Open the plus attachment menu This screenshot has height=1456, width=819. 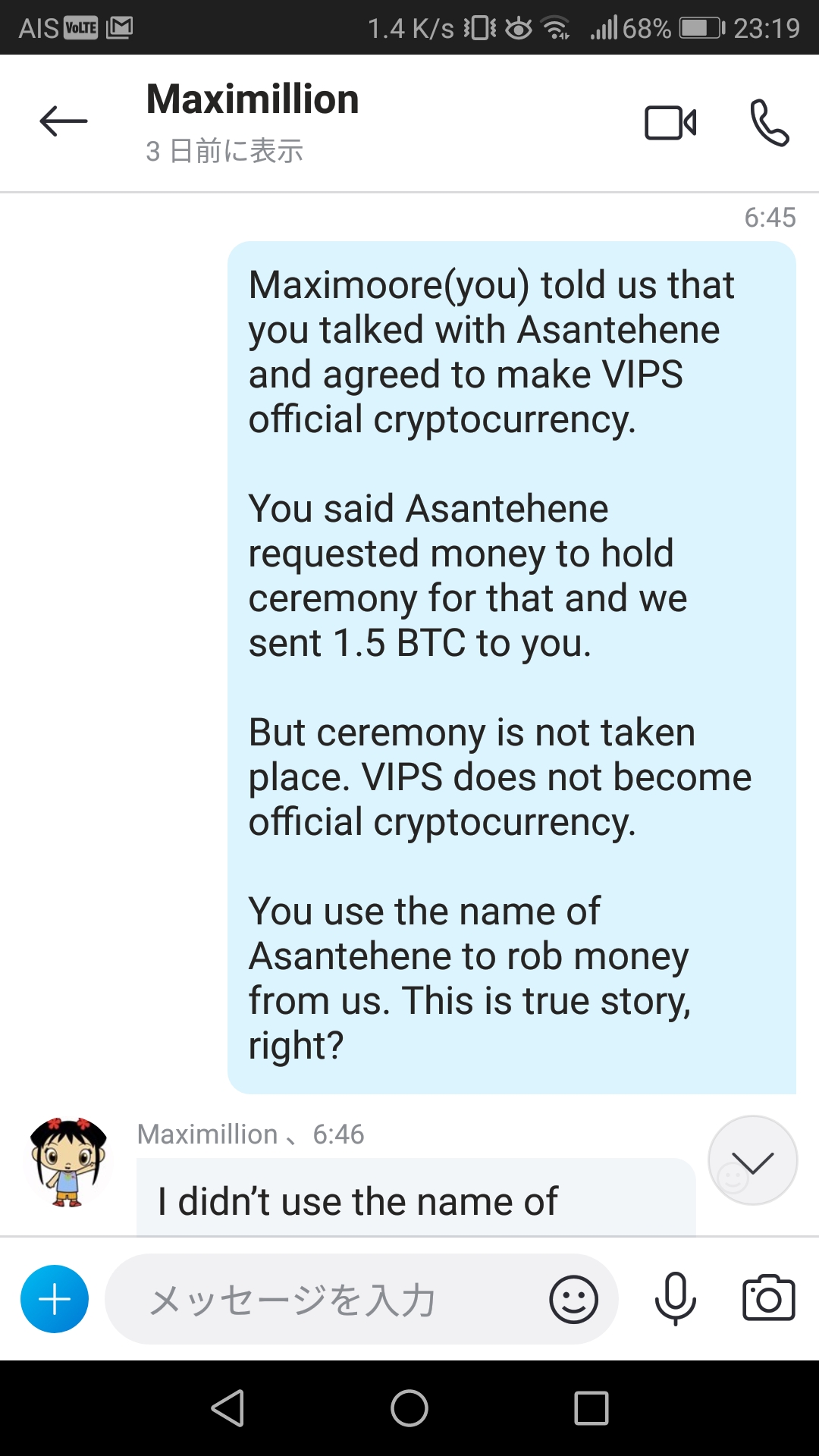[x=55, y=1299]
